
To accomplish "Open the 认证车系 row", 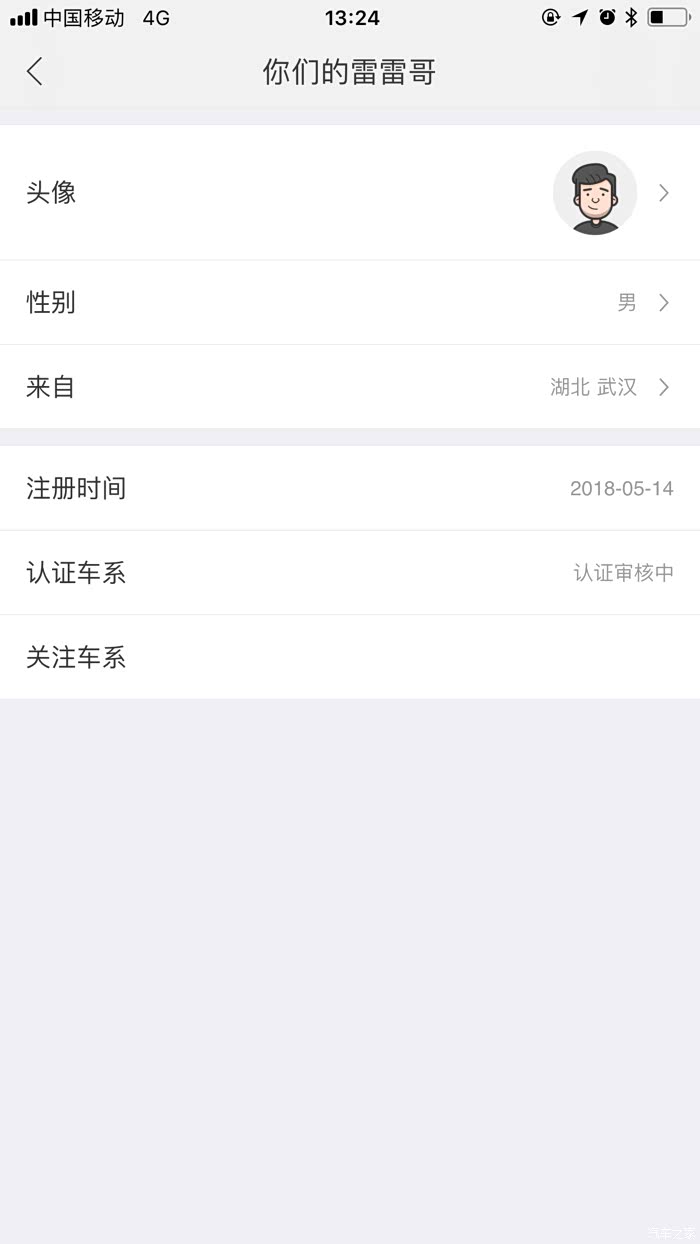I will (350, 573).
